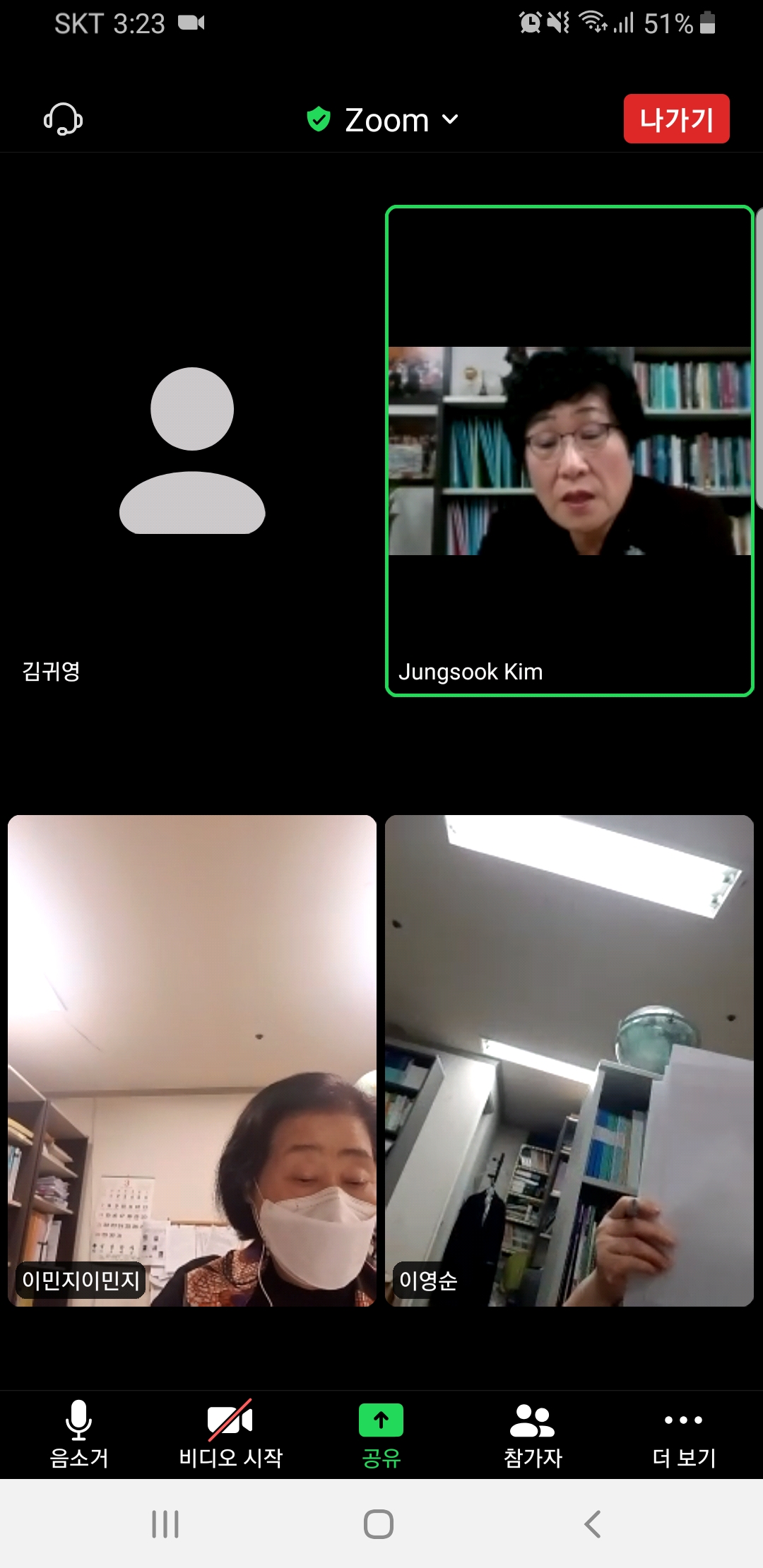Open the 참가자 participants list

(533, 1434)
